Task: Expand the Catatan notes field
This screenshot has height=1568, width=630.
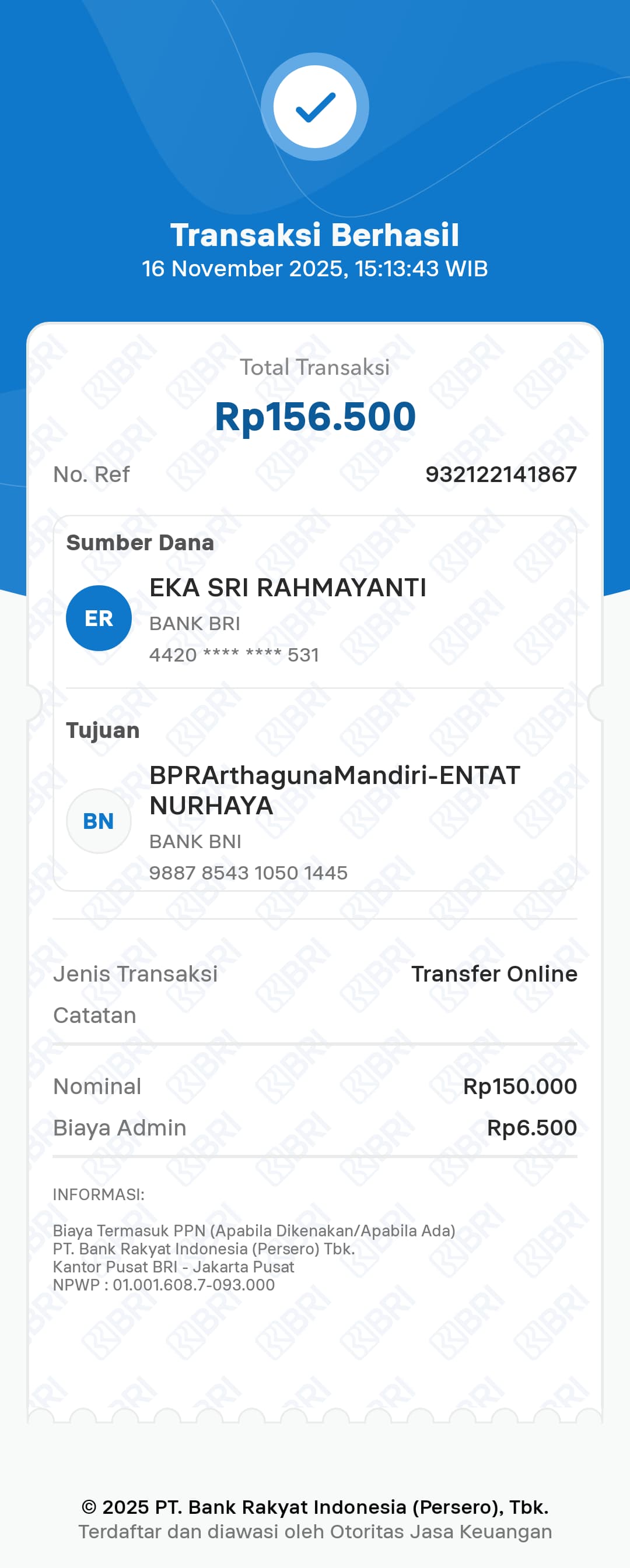Action: coord(94,1015)
